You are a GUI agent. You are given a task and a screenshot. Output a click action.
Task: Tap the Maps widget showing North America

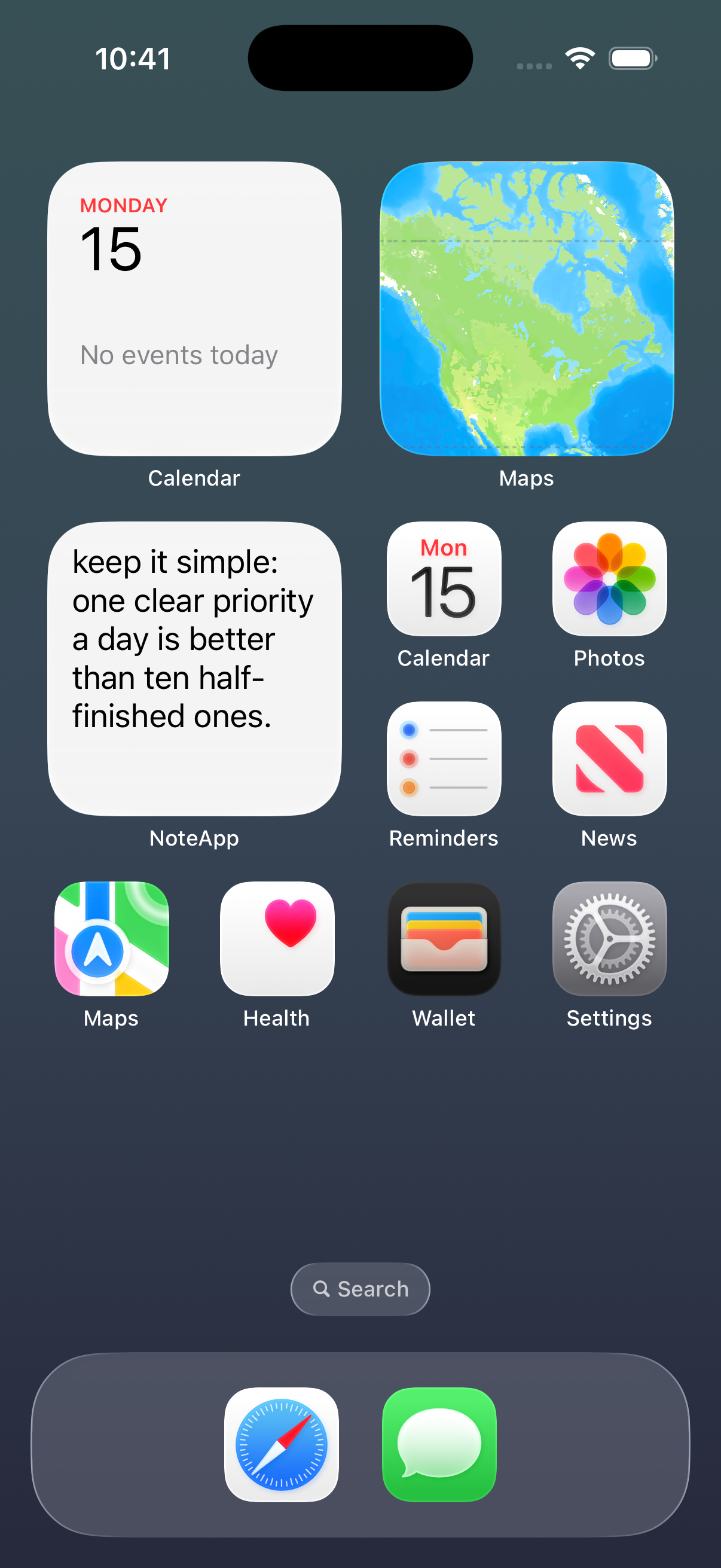[526, 307]
